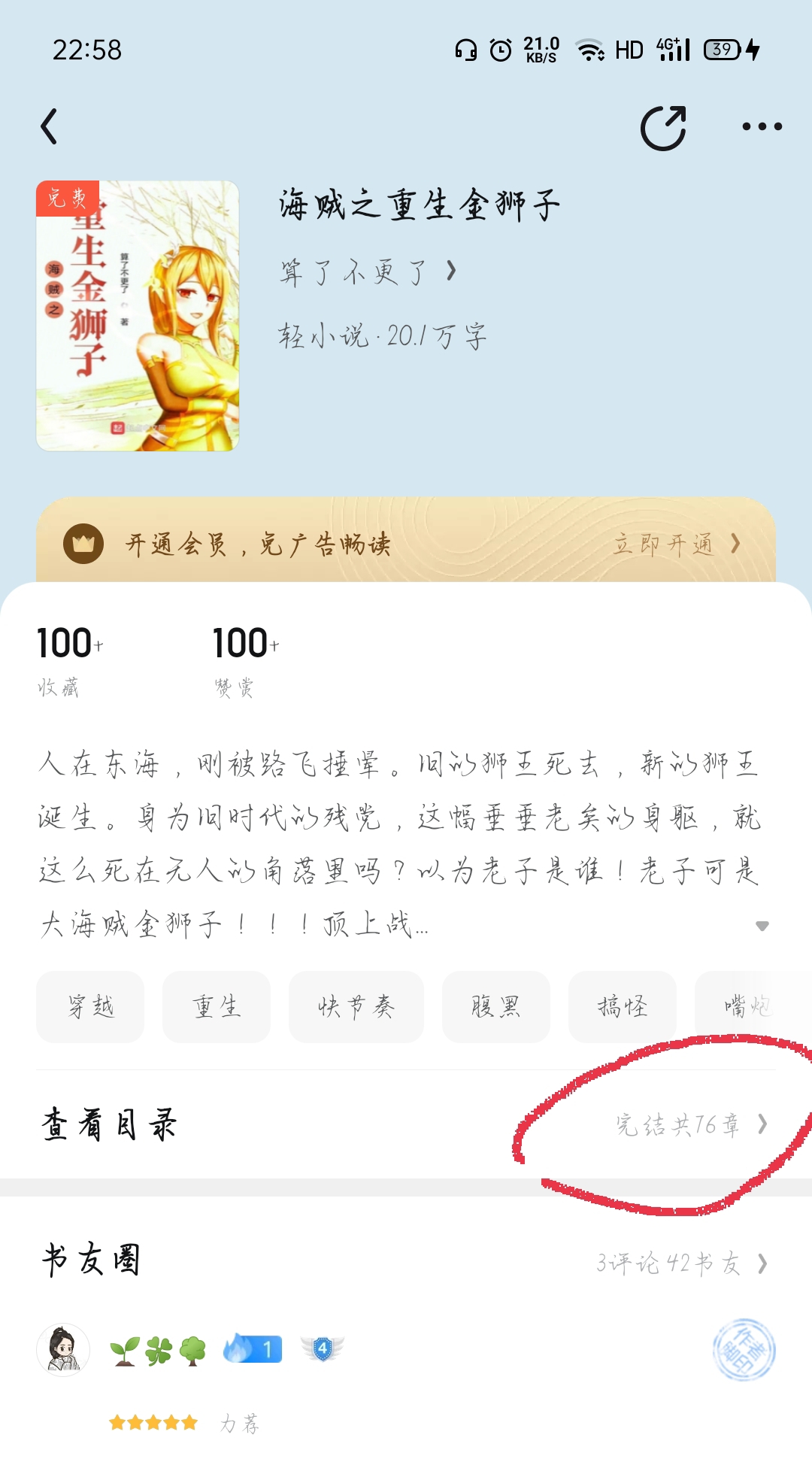Go back using the top-left arrow
Image resolution: width=812 pixels, height=1462 pixels.
click(x=50, y=126)
